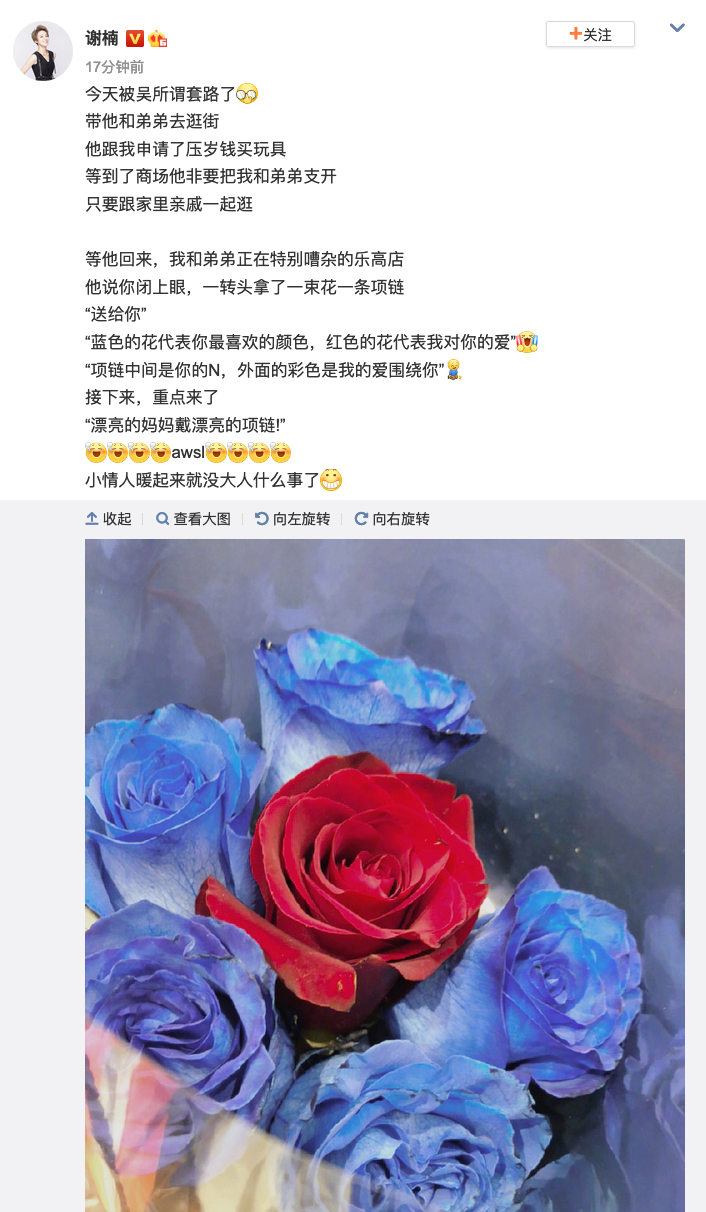Collapse the image with 收起

(109, 519)
